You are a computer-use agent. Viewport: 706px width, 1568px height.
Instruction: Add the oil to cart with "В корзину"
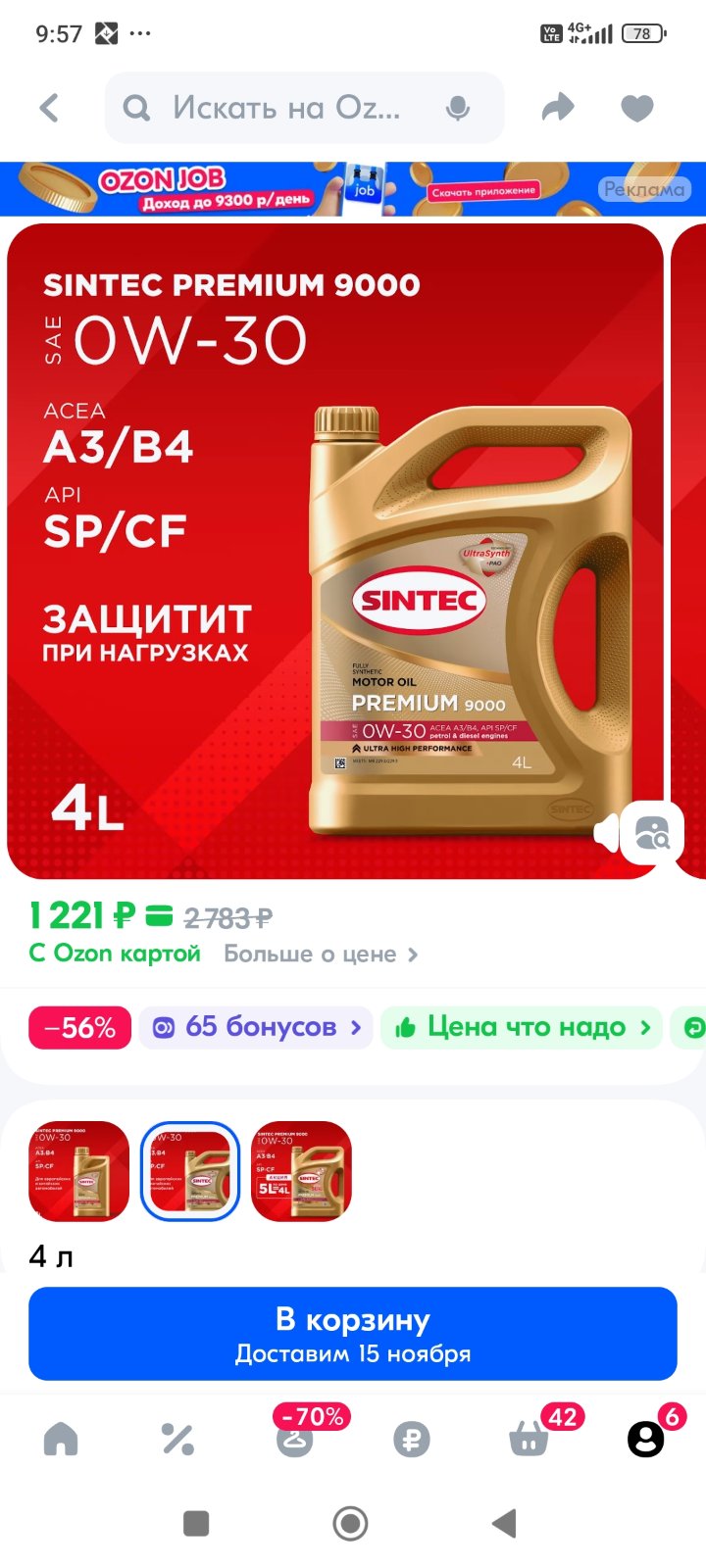[353, 1334]
